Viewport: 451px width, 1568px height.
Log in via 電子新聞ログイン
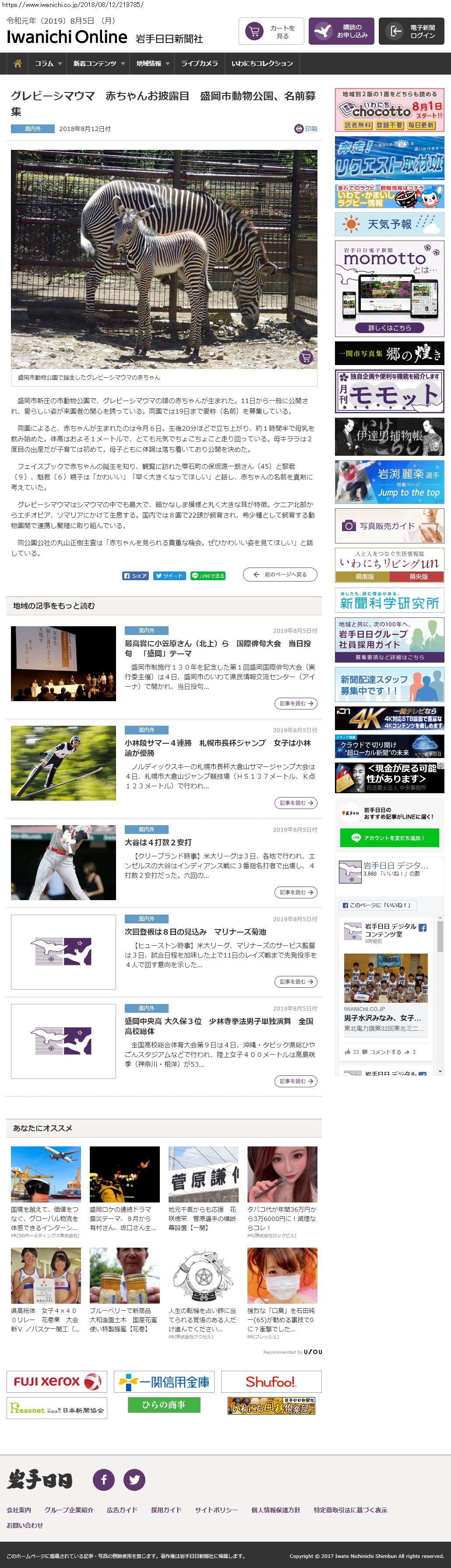tap(411, 31)
